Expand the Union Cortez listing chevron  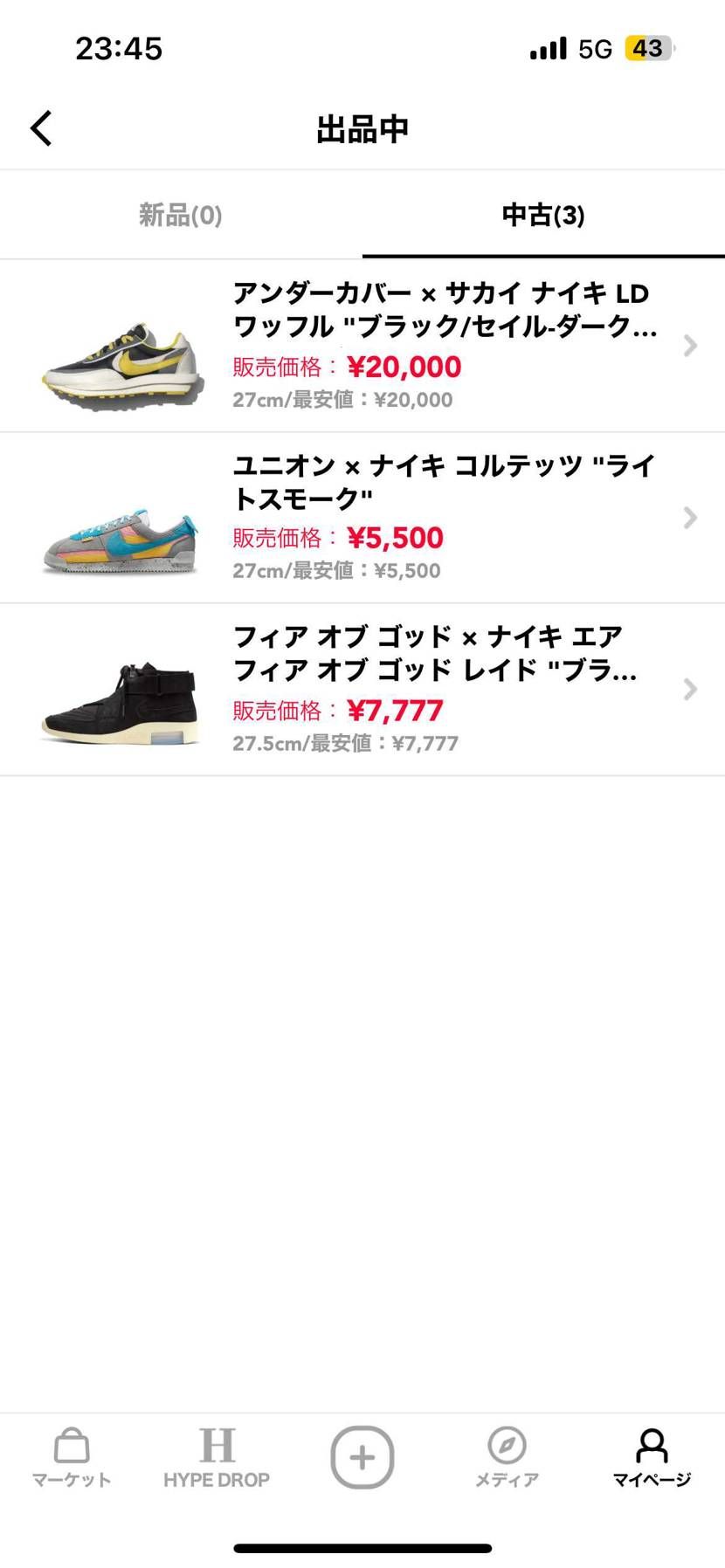tap(691, 518)
